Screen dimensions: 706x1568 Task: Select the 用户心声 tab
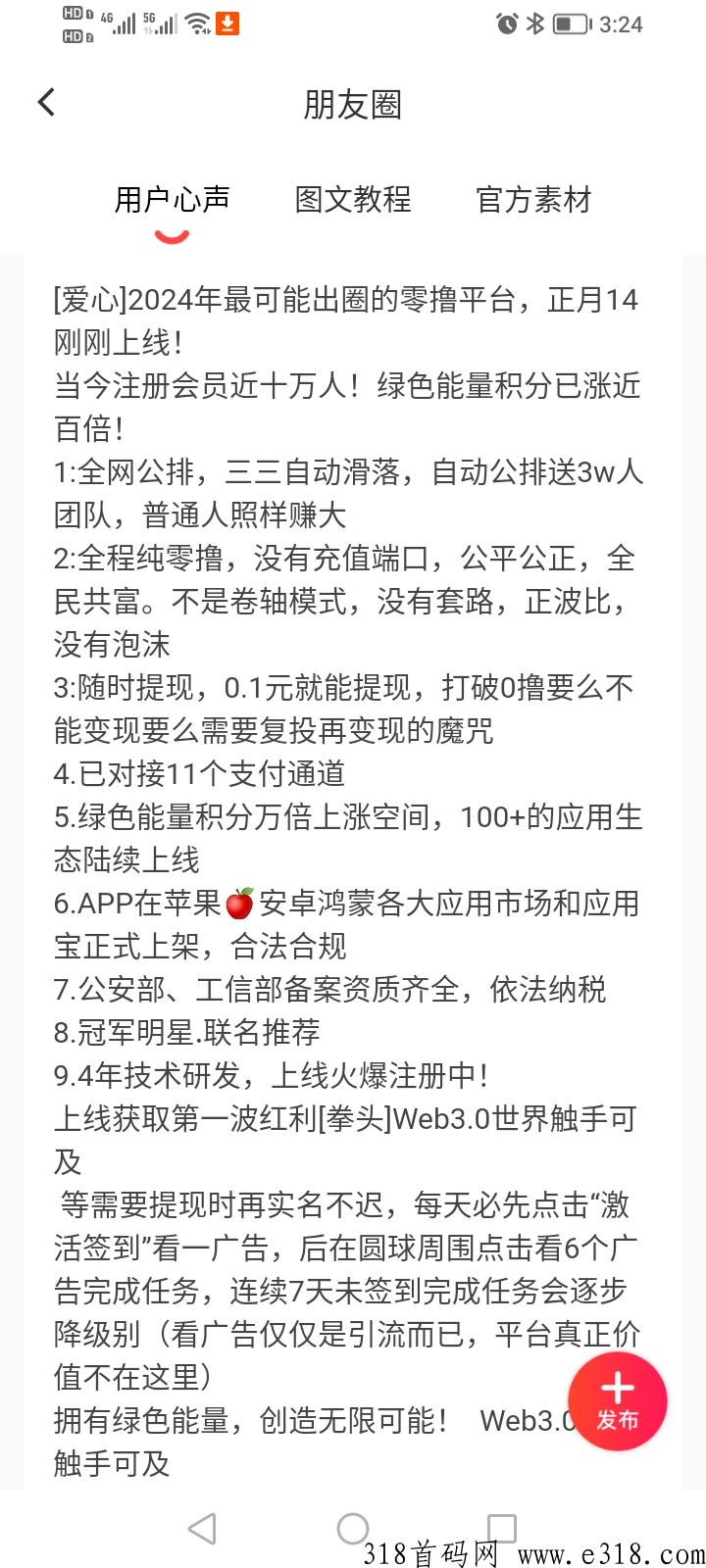coord(172,200)
